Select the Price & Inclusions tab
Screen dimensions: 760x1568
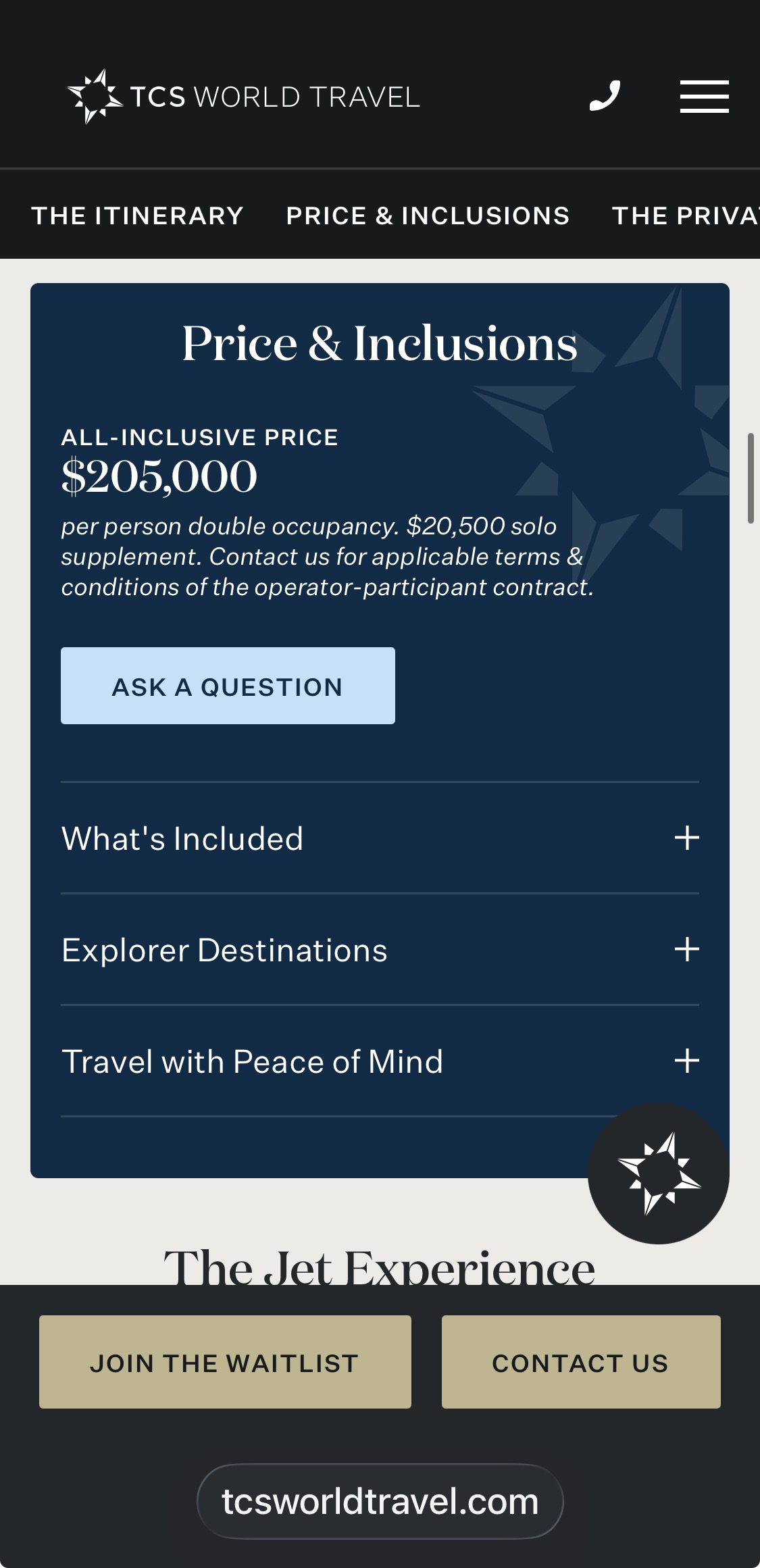(x=428, y=216)
